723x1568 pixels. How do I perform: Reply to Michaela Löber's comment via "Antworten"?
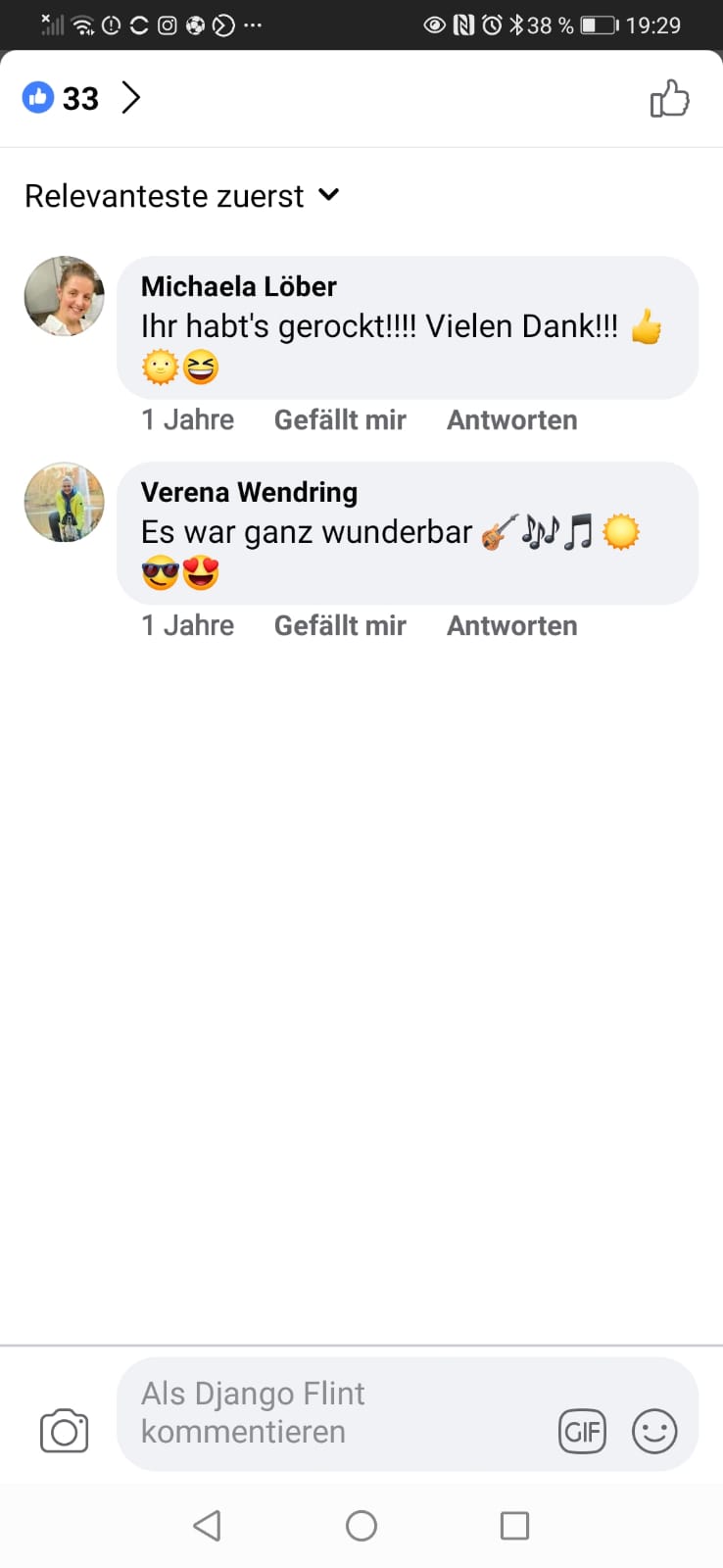(511, 420)
